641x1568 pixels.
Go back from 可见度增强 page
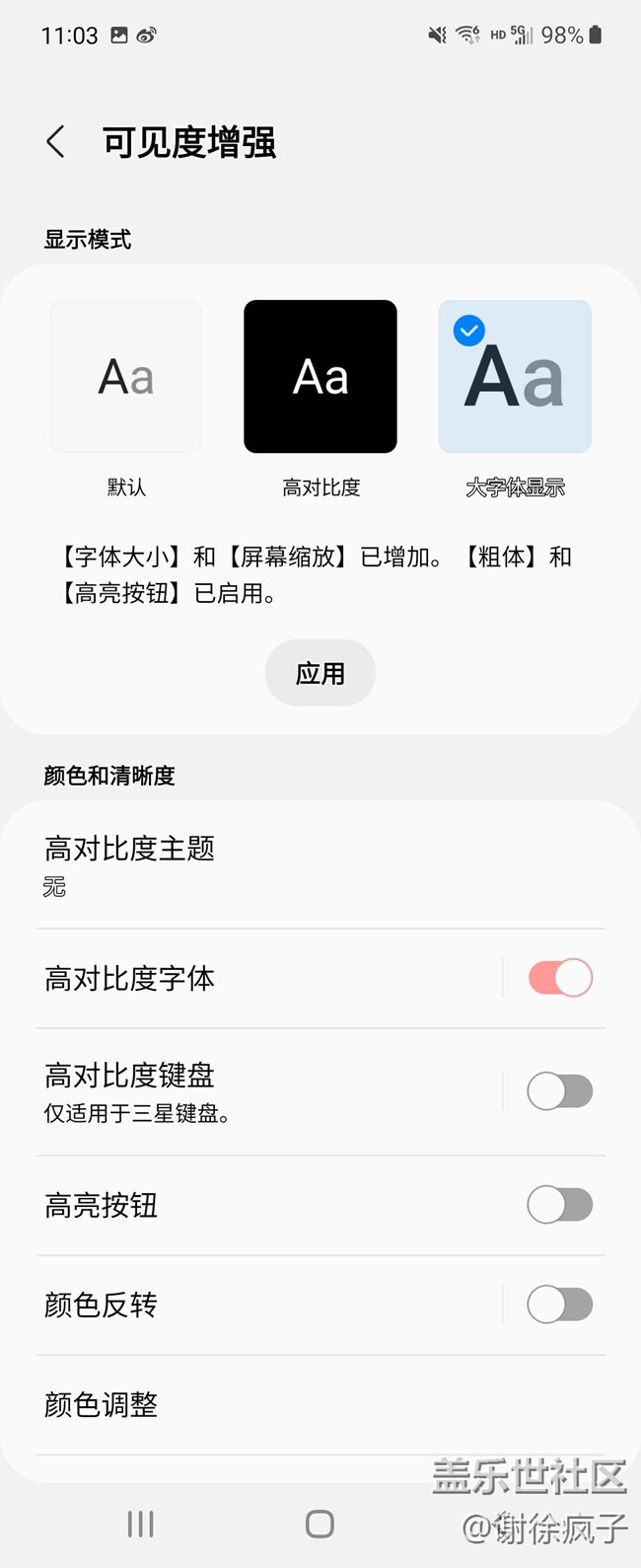(x=56, y=142)
